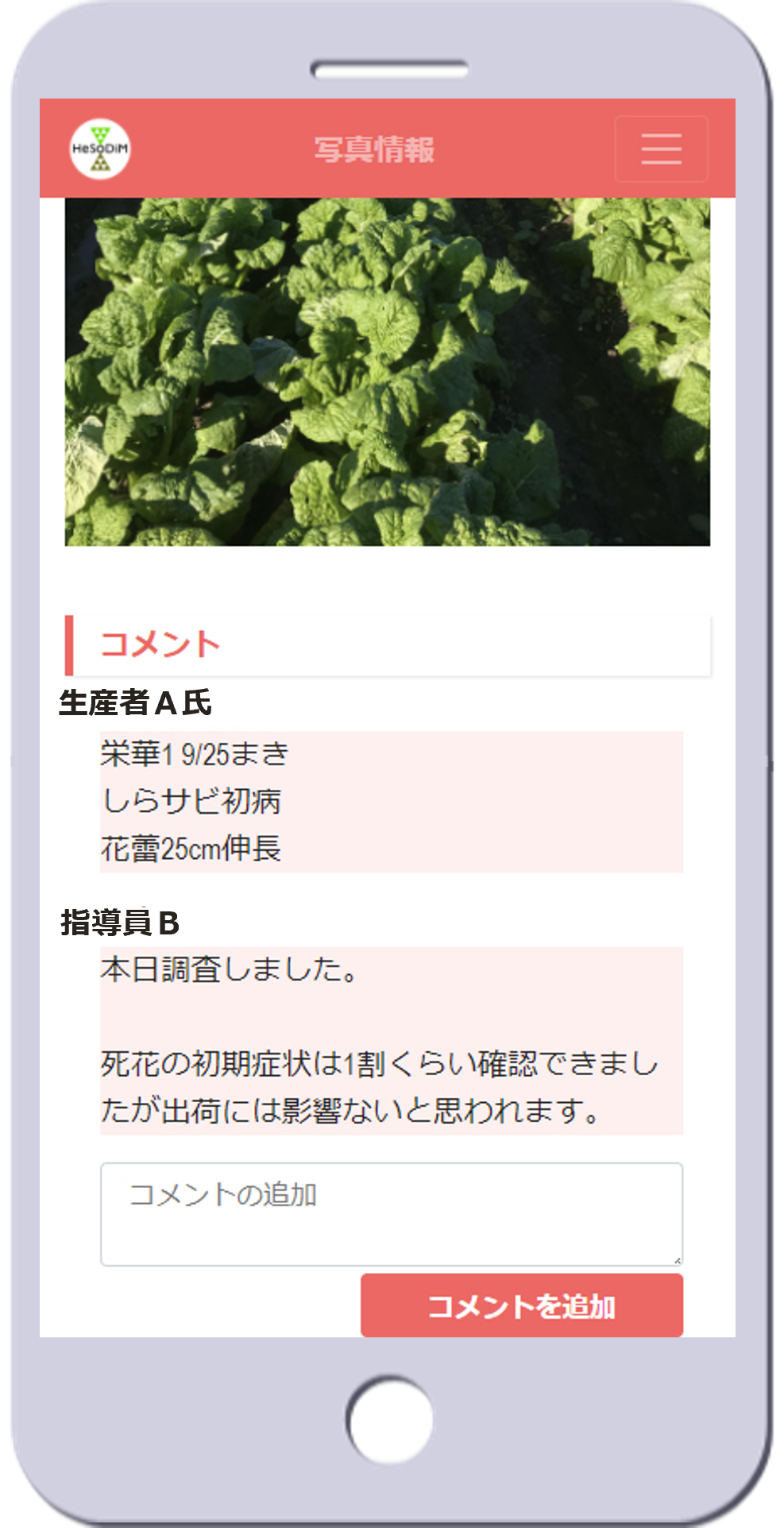This screenshot has width=784, height=1528.
Task: Open the hamburger navigation menu
Action: [661, 149]
